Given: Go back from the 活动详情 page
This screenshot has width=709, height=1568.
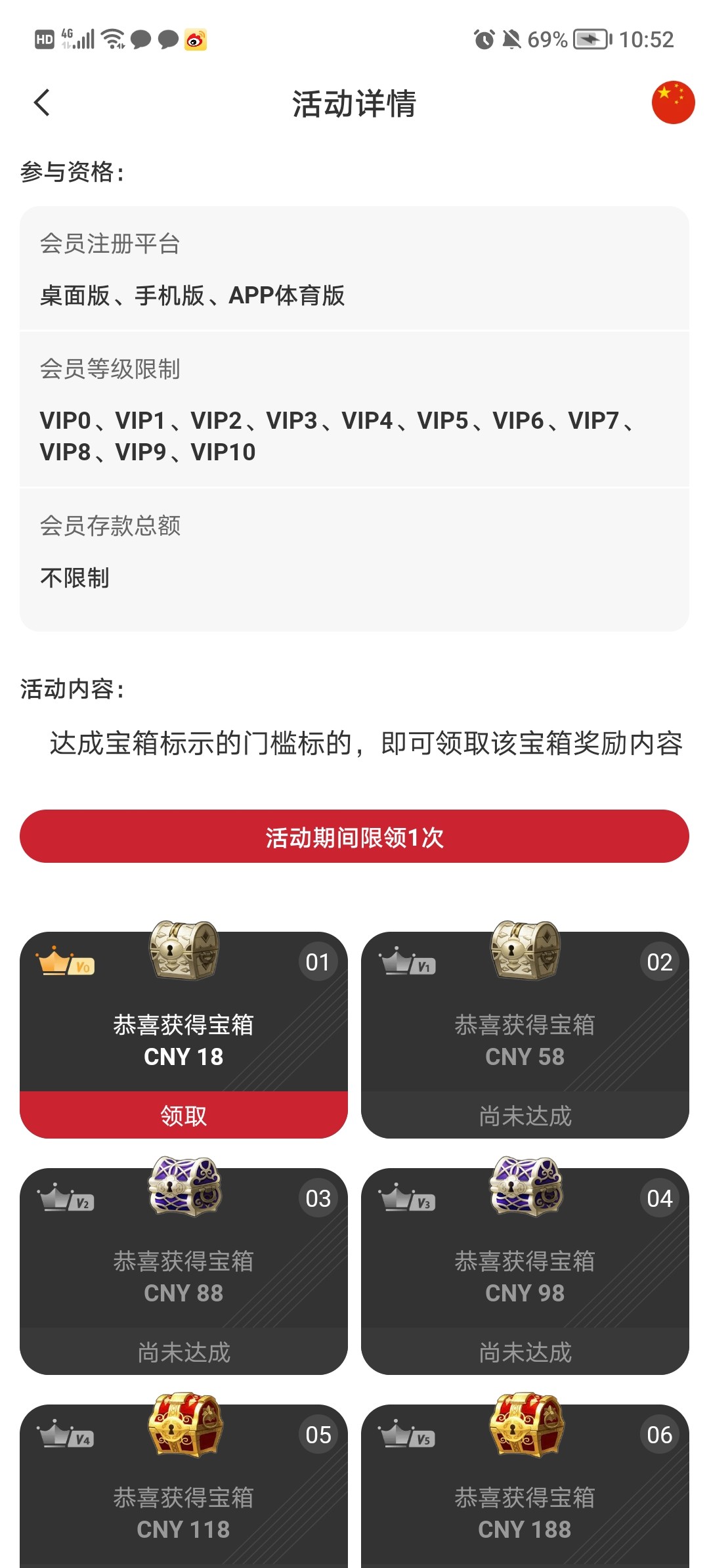Looking at the screenshot, I should (42, 103).
